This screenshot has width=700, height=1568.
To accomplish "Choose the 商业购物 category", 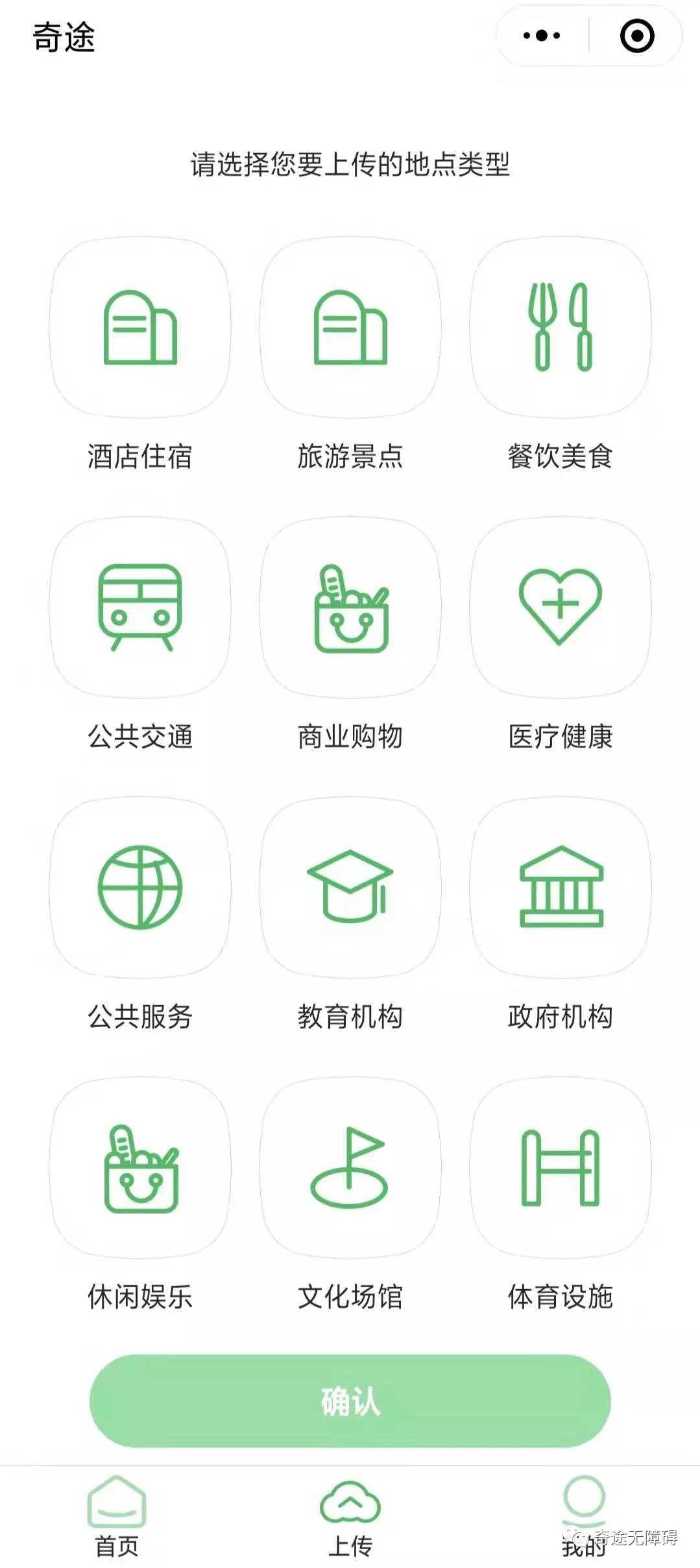I will [350, 608].
